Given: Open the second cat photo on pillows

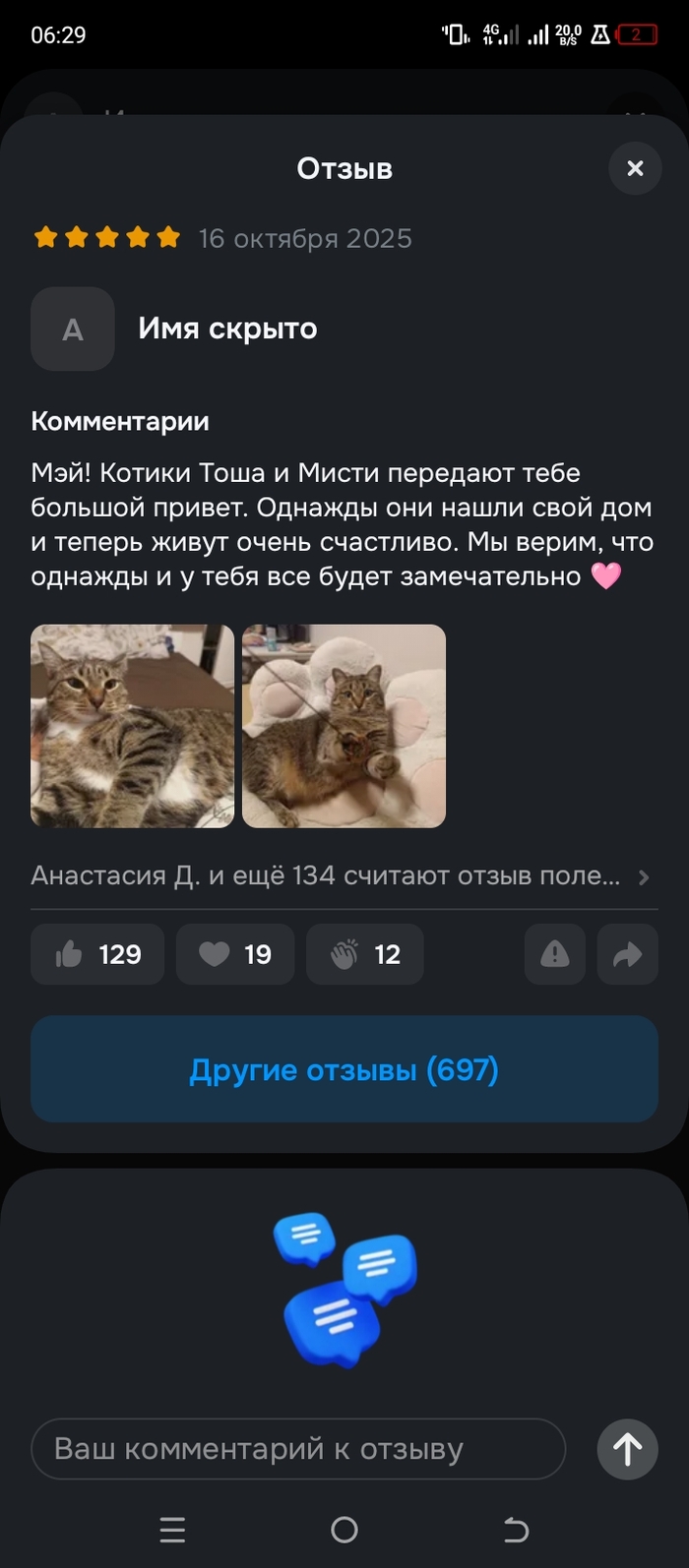Looking at the screenshot, I should [x=344, y=726].
